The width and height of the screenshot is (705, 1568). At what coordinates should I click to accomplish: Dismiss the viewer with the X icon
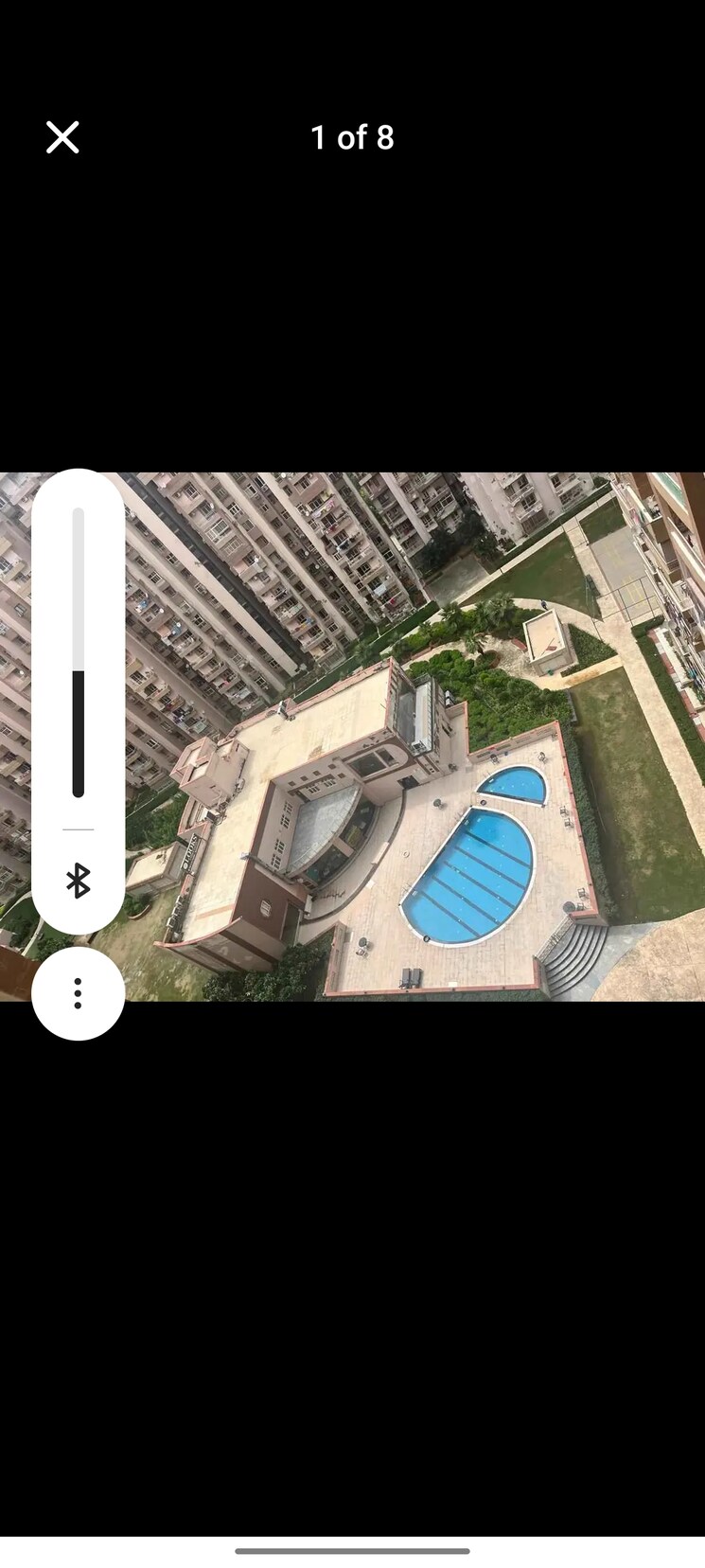pyautogui.click(x=62, y=137)
